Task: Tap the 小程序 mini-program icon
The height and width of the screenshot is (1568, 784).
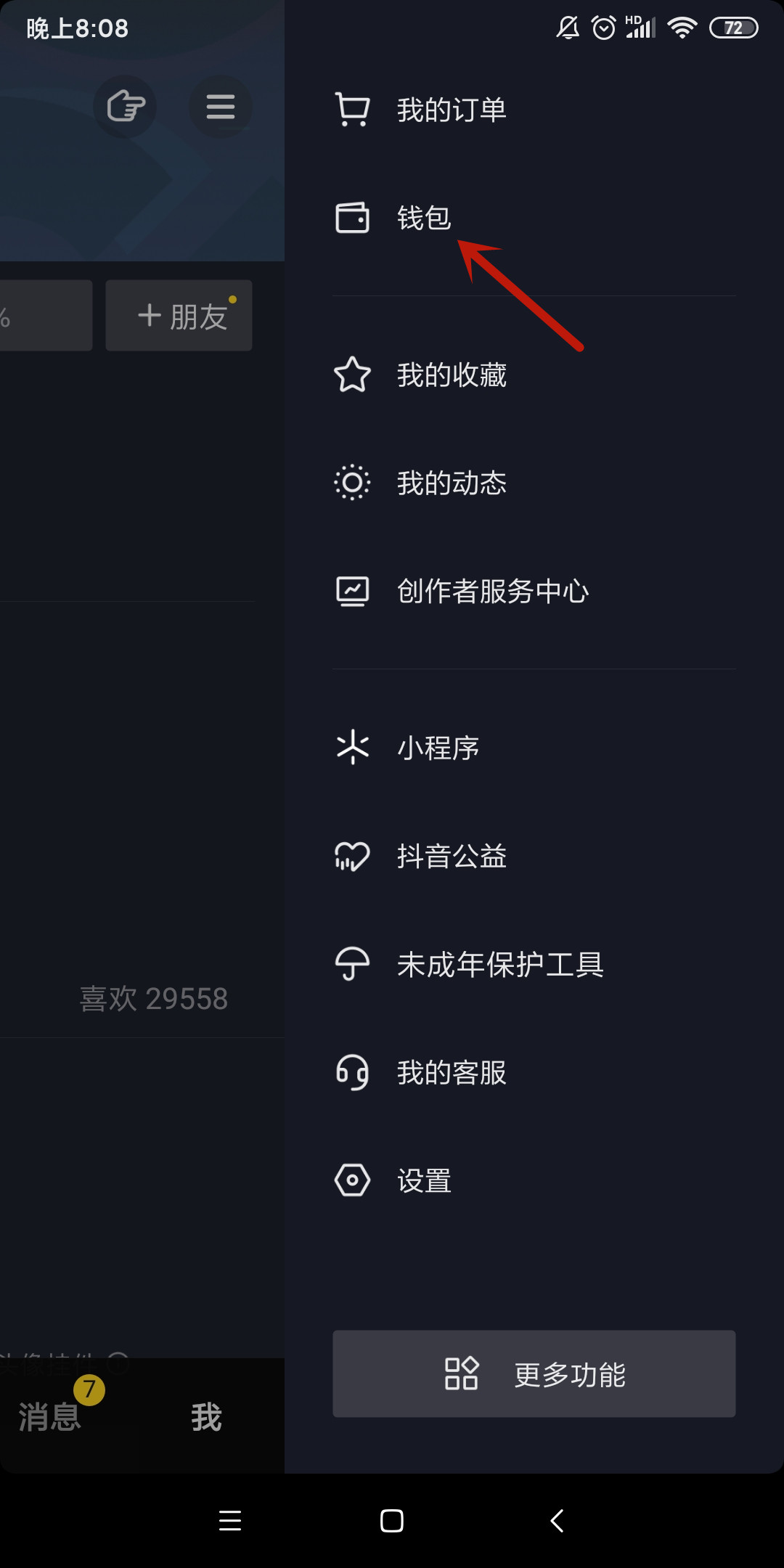Action: pyautogui.click(x=352, y=748)
